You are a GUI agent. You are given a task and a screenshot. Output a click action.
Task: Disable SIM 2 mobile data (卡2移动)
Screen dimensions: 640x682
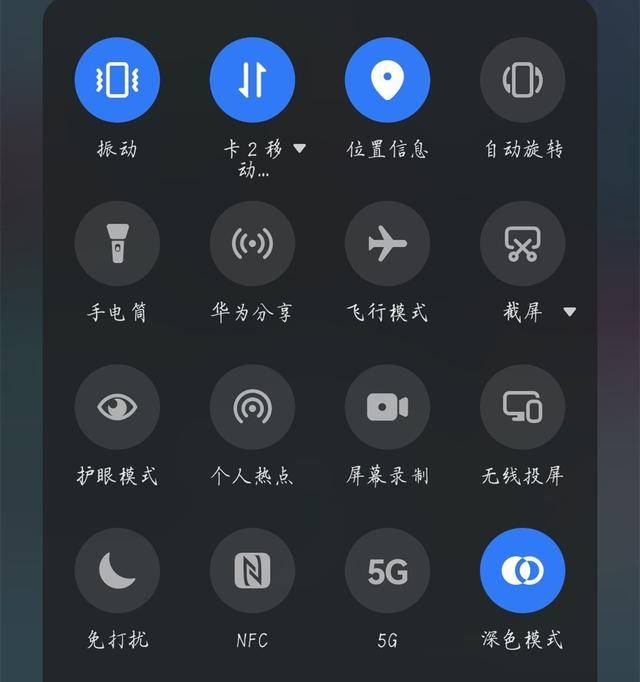click(252, 80)
